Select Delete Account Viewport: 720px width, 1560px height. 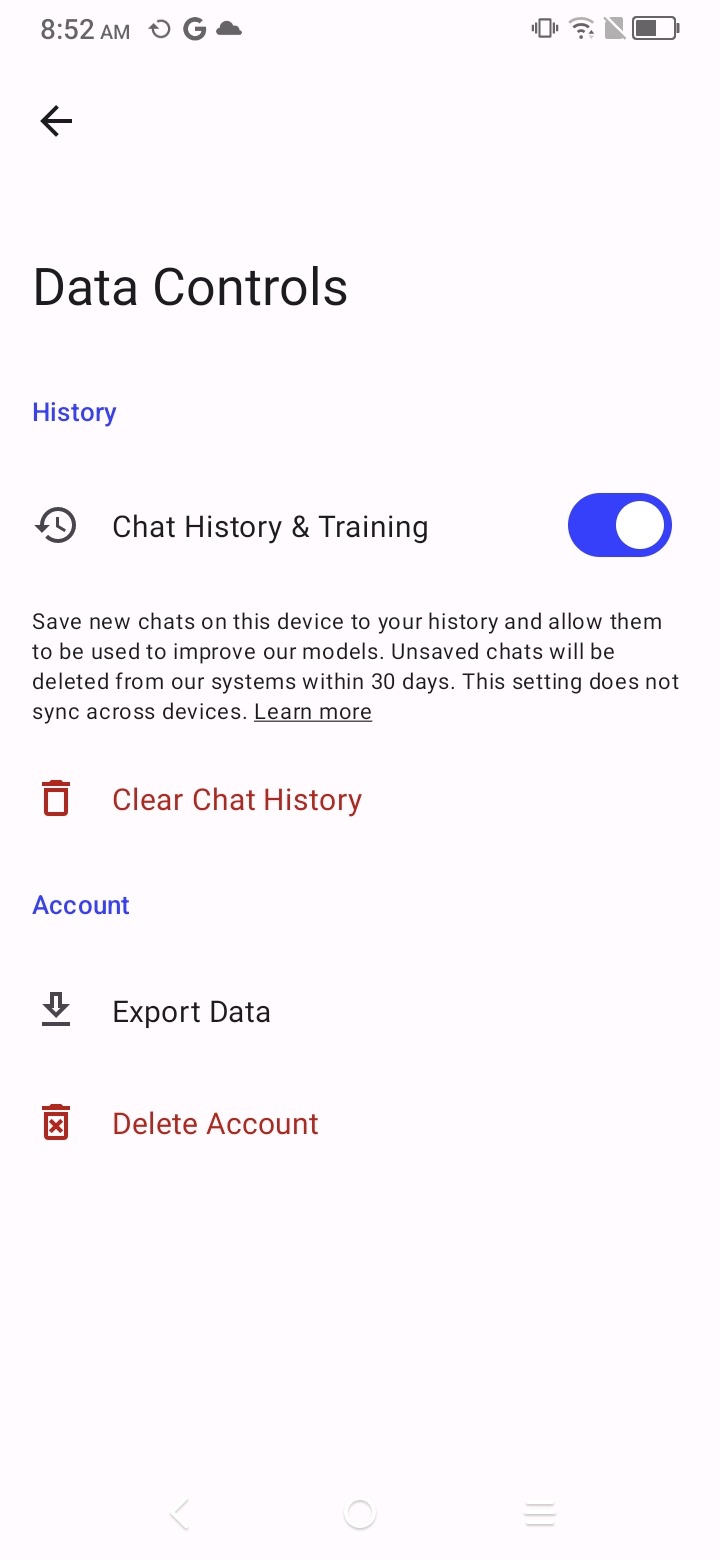pyautogui.click(x=215, y=1123)
